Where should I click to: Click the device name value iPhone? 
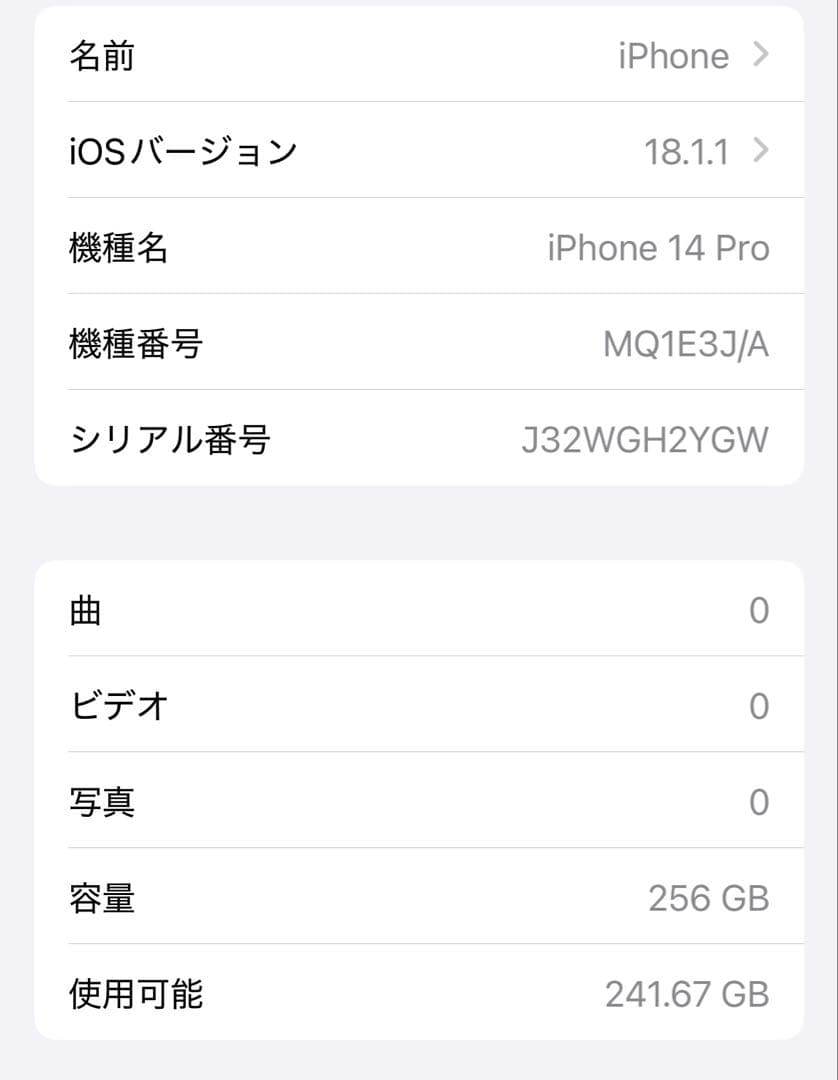coord(674,56)
